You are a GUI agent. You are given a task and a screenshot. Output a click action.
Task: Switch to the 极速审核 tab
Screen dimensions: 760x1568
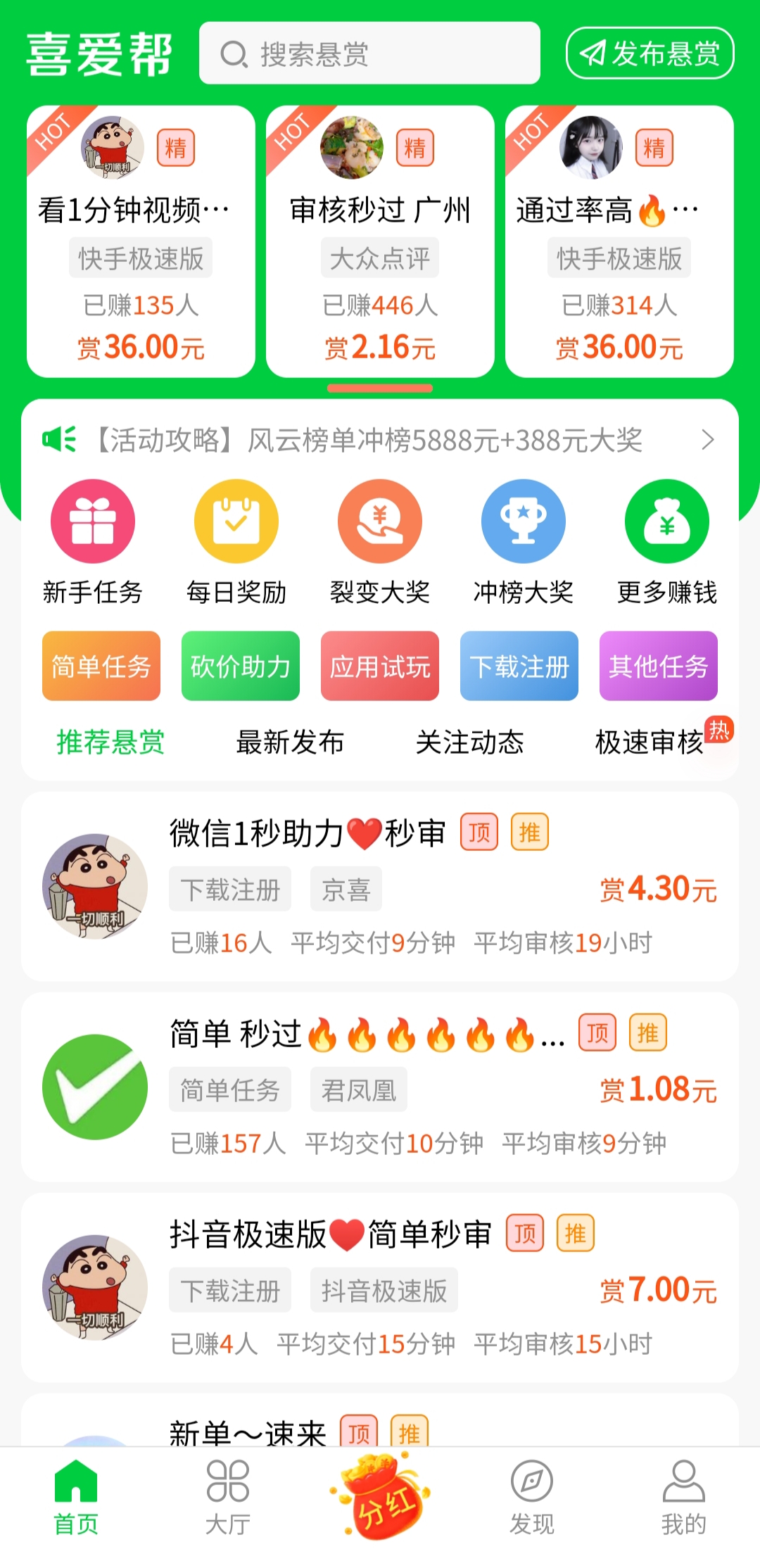pyautogui.click(x=650, y=742)
